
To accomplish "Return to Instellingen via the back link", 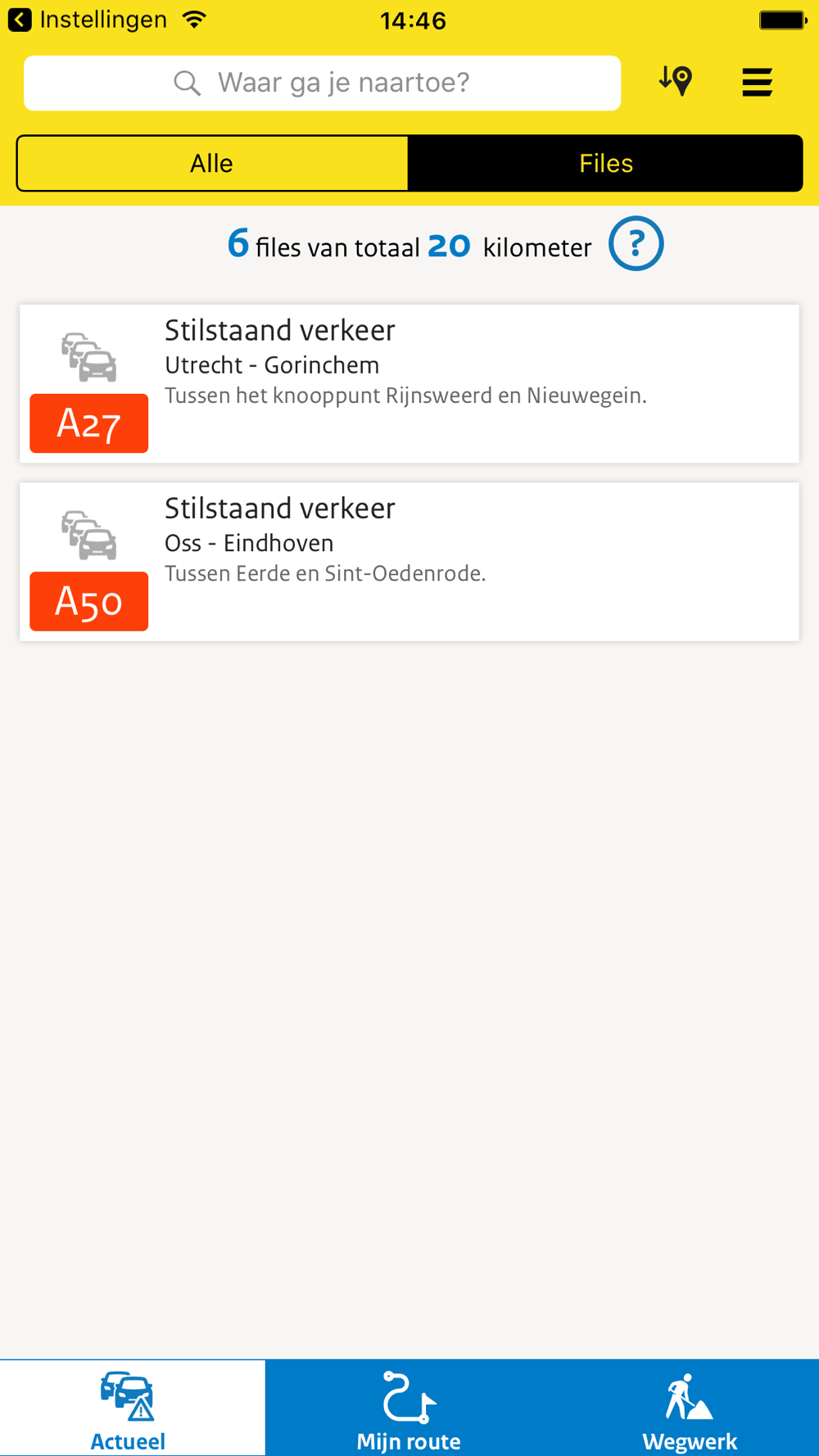I will [x=87, y=20].
